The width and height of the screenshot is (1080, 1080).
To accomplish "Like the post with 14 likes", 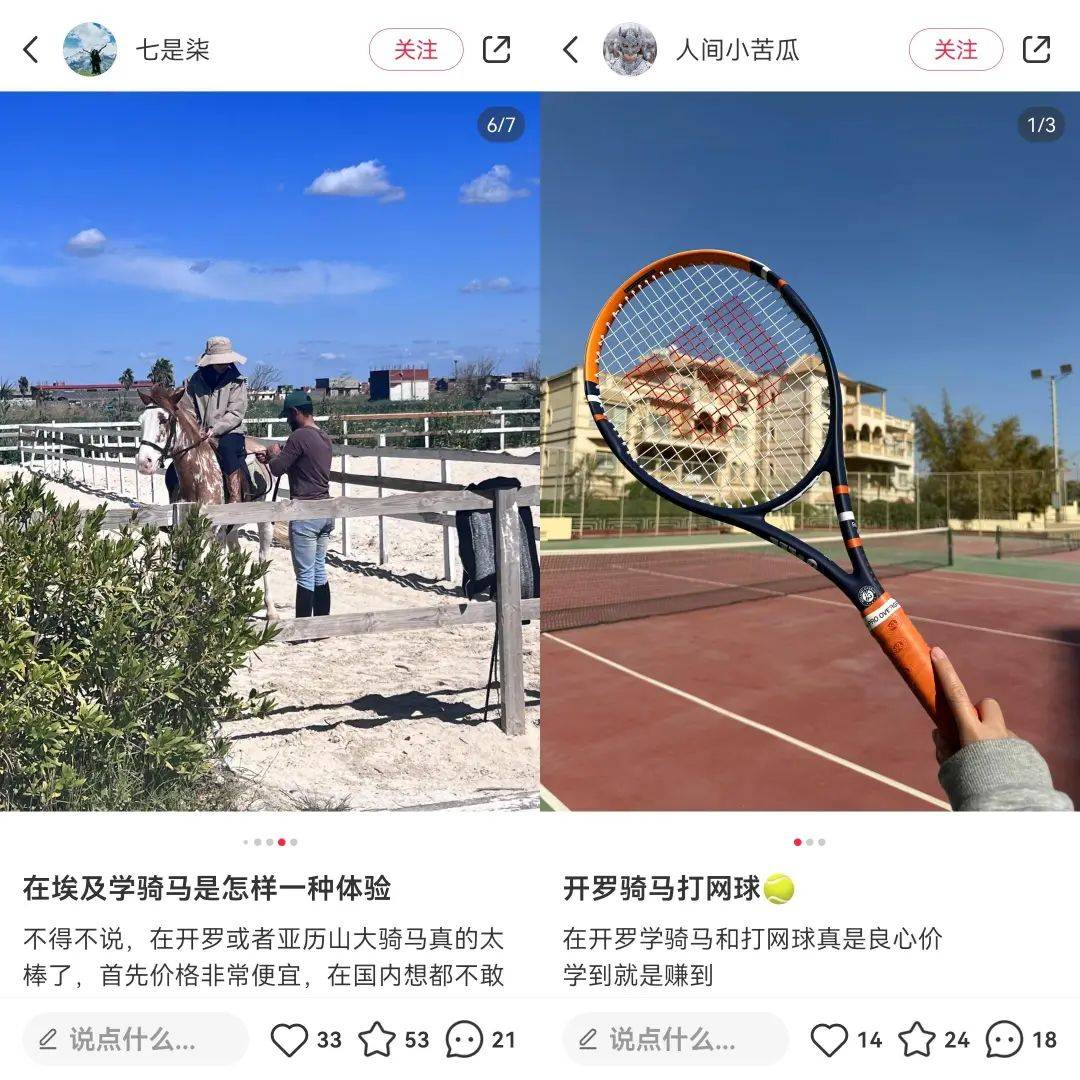I will 830,1040.
